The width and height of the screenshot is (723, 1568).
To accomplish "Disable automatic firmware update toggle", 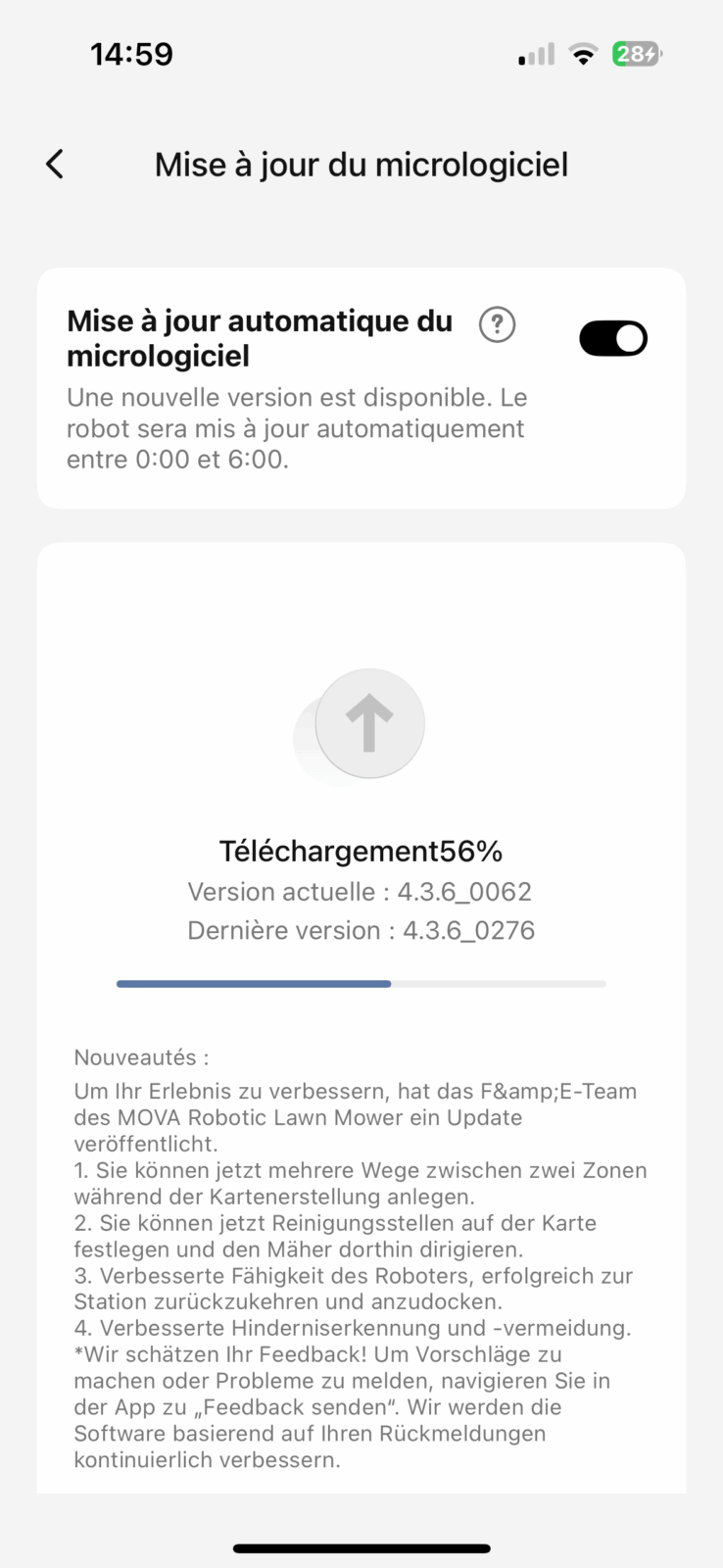I will [612, 339].
